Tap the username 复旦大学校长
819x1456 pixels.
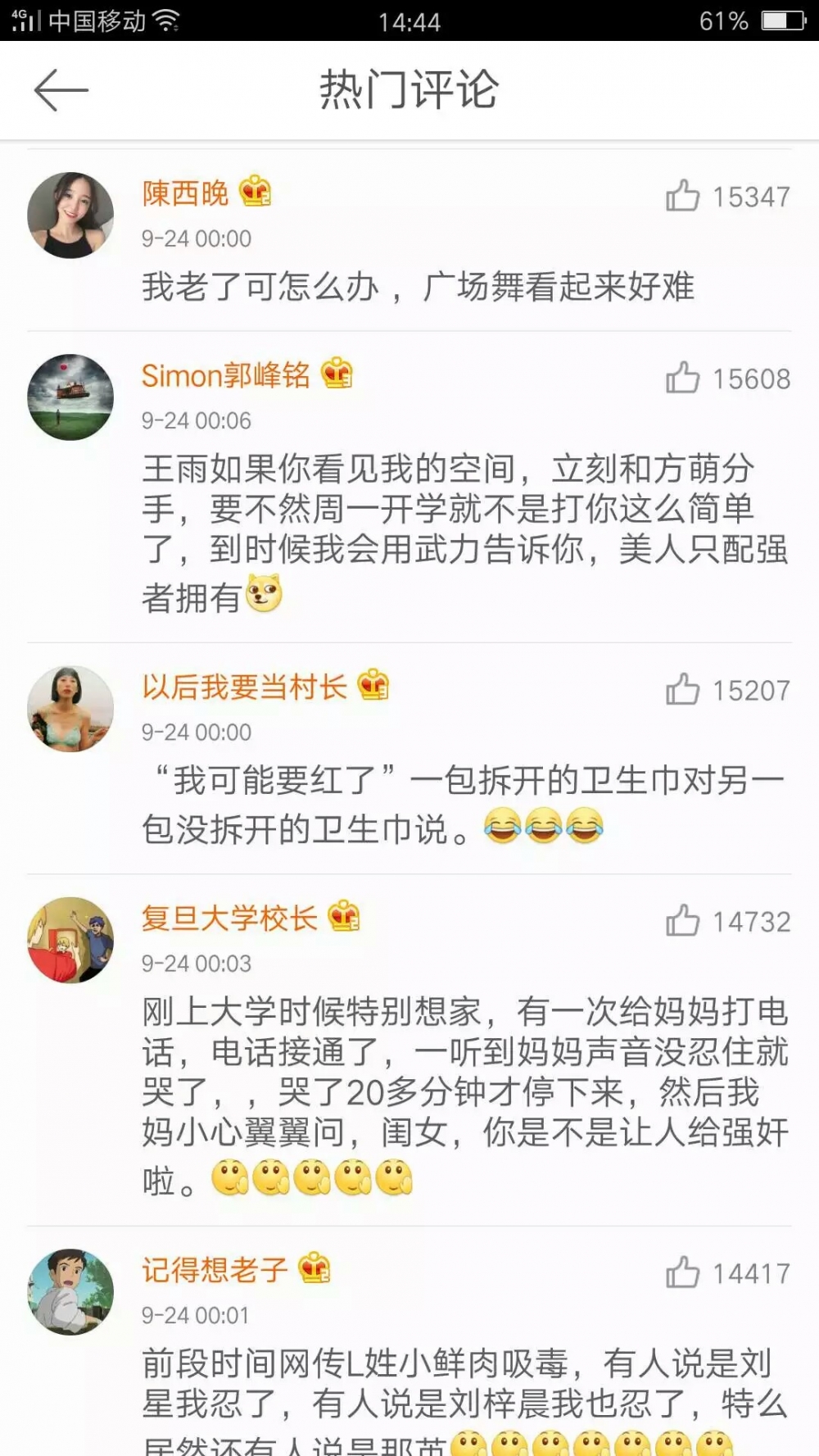[230, 918]
